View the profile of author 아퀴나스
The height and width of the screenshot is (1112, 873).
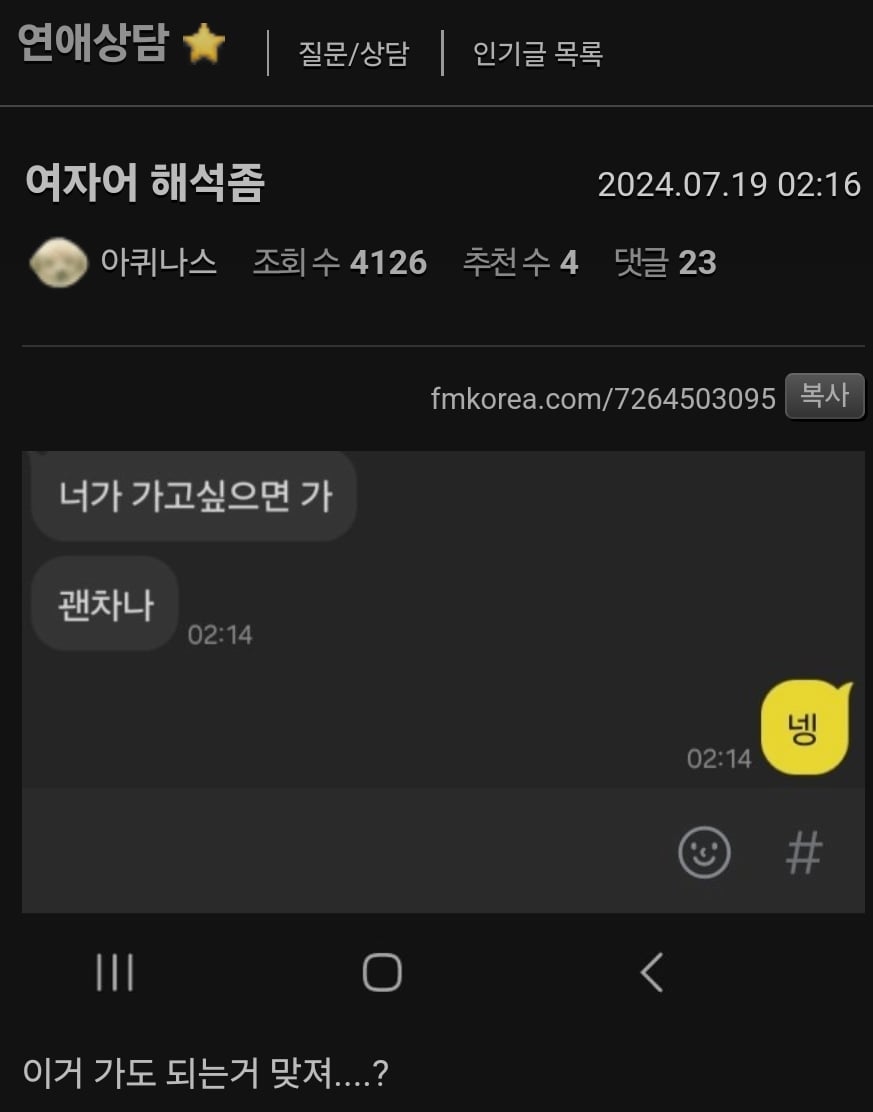[158, 263]
